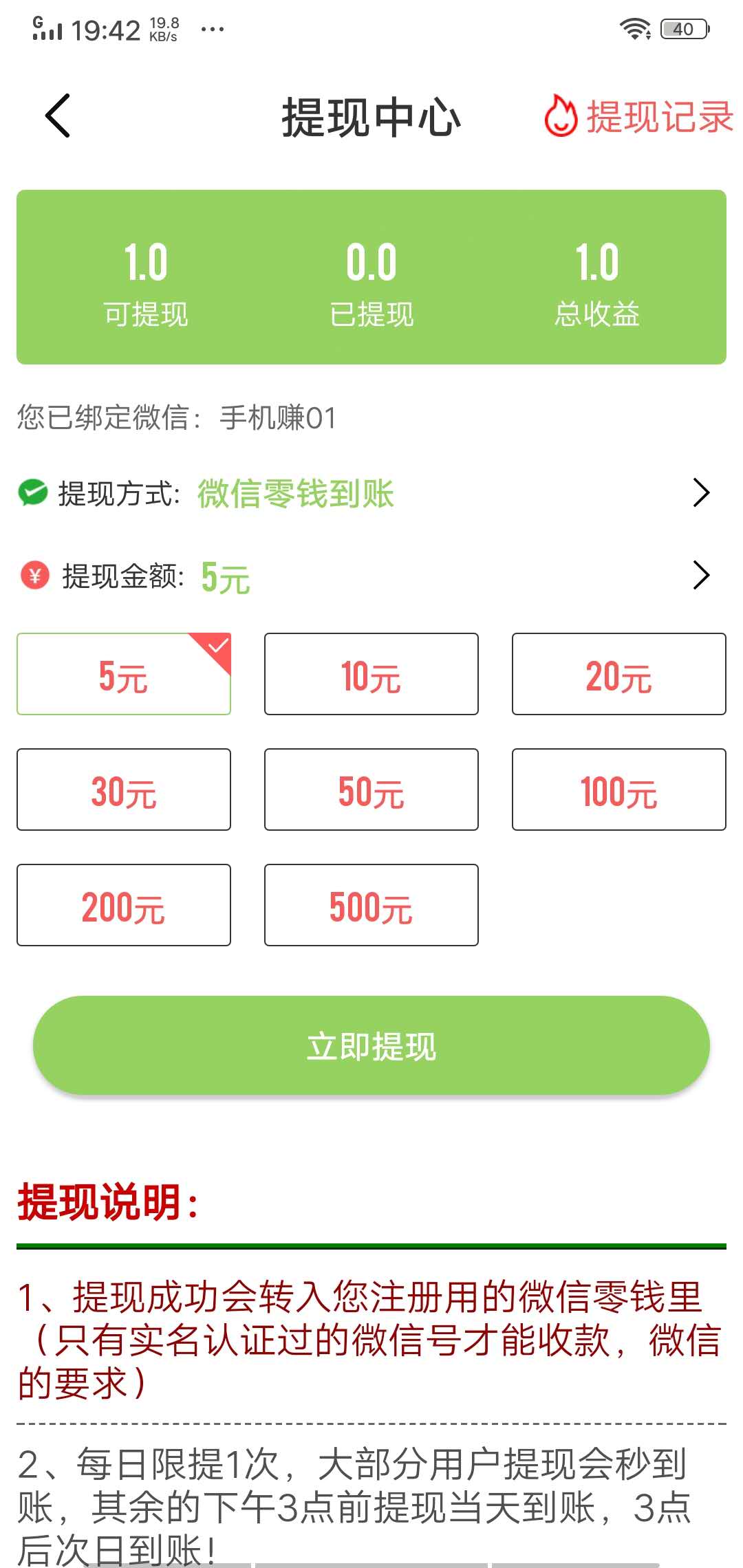Screen dimensions: 743x1568
Task: Click the checkmark on the 5元 tile
Action: coord(217,646)
